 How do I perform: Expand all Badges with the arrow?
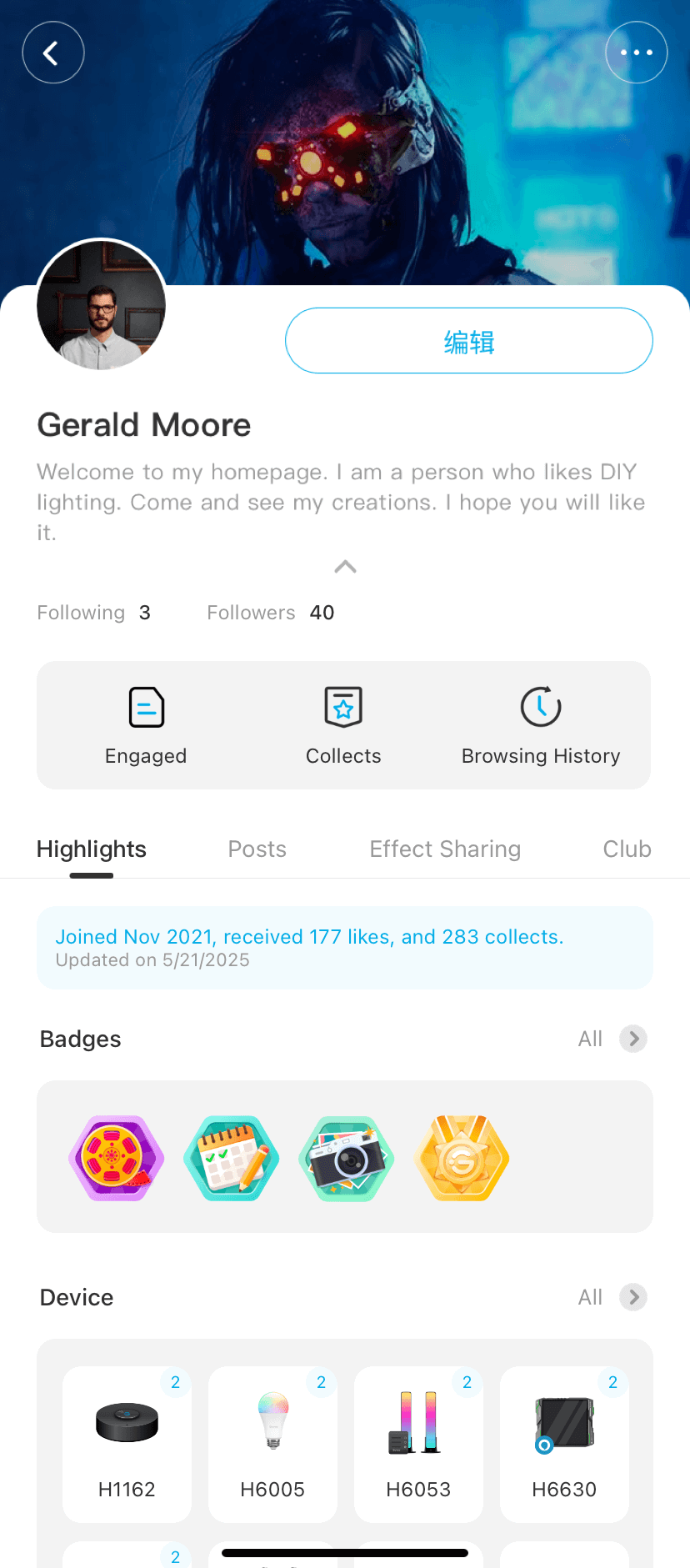pos(632,1039)
